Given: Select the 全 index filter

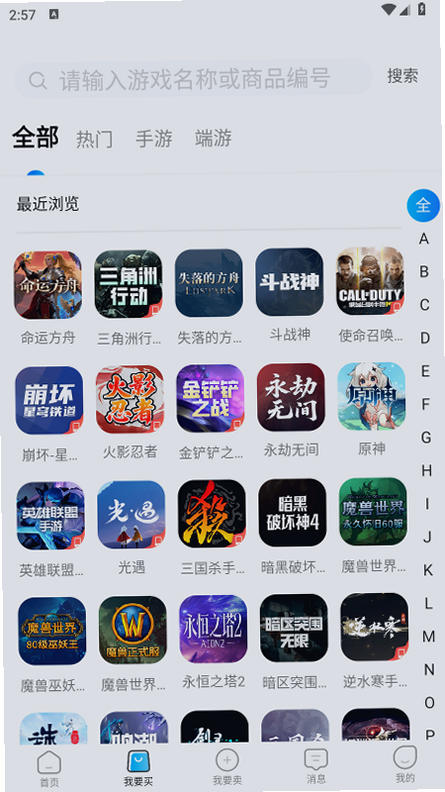Looking at the screenshot, I should point(423,205).
